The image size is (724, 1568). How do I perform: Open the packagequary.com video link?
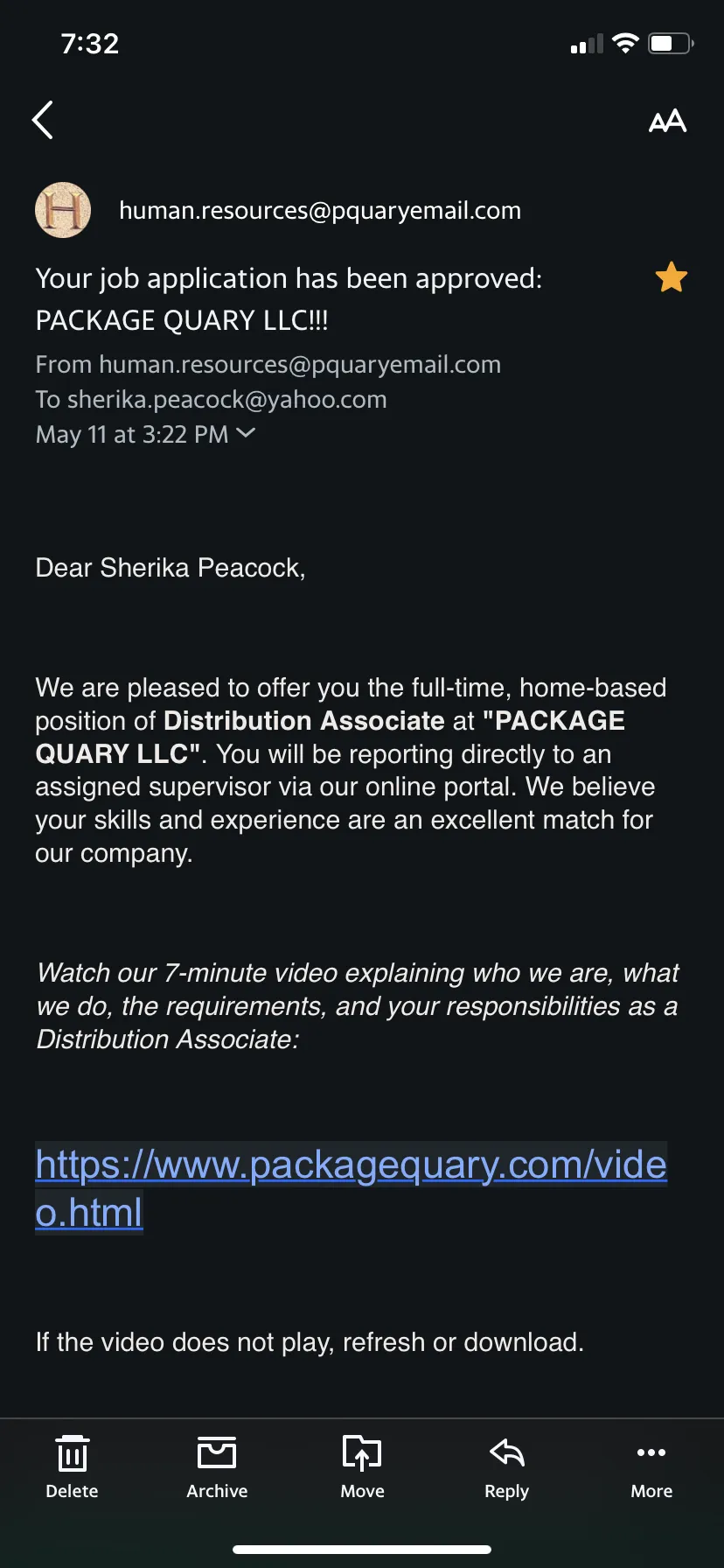tap(351, 1187)
